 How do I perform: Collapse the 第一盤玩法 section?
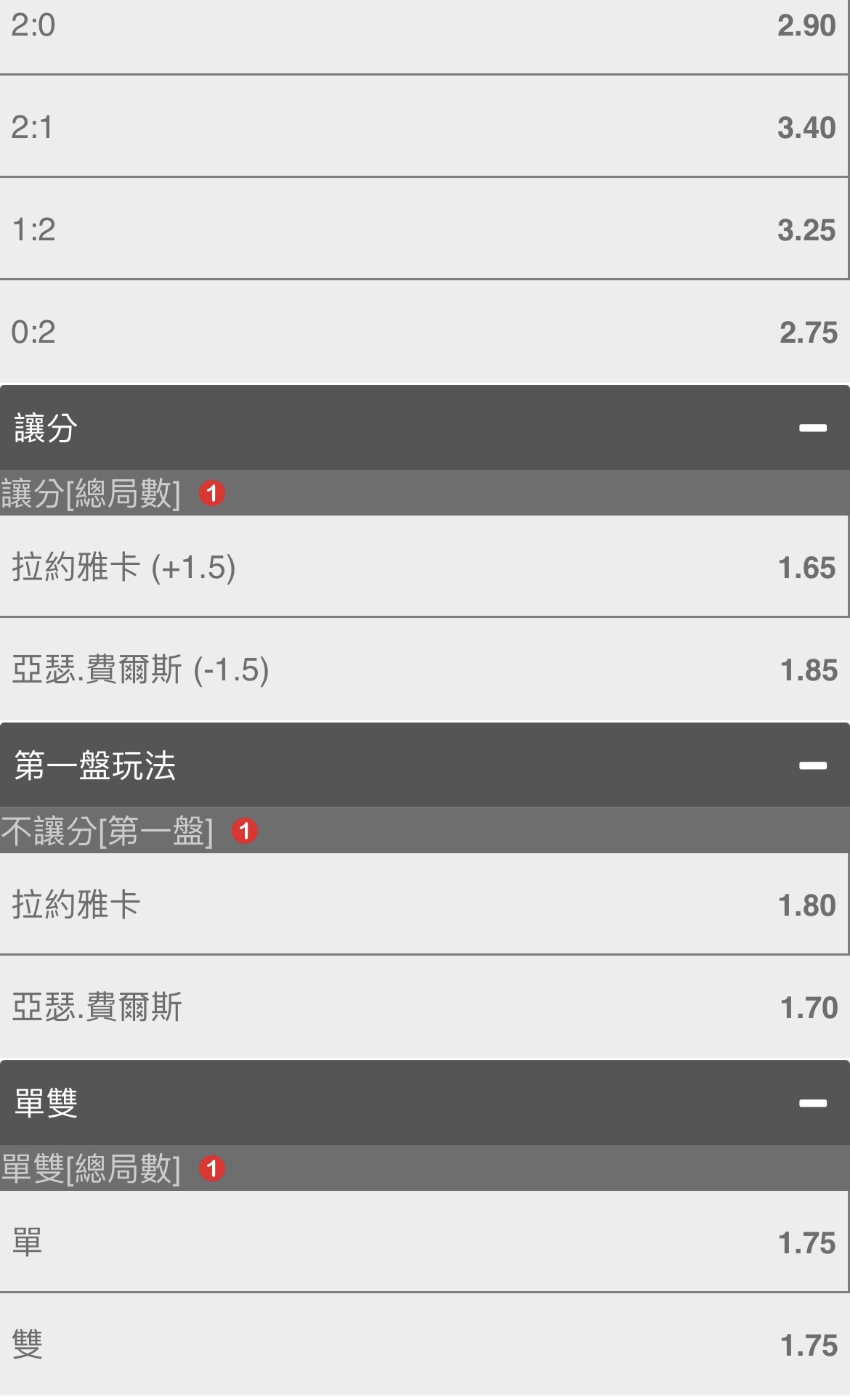812,765
